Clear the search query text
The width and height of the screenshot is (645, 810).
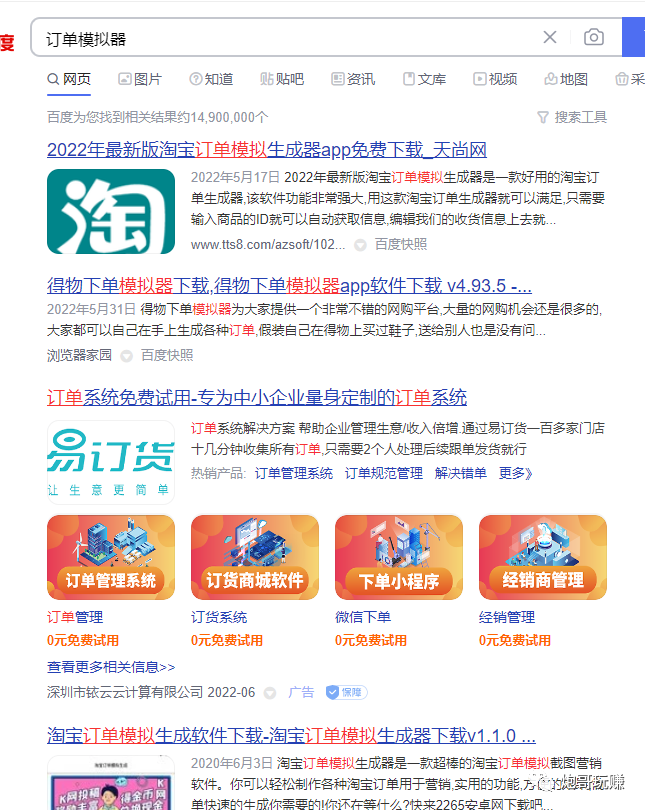coord(550,38)
